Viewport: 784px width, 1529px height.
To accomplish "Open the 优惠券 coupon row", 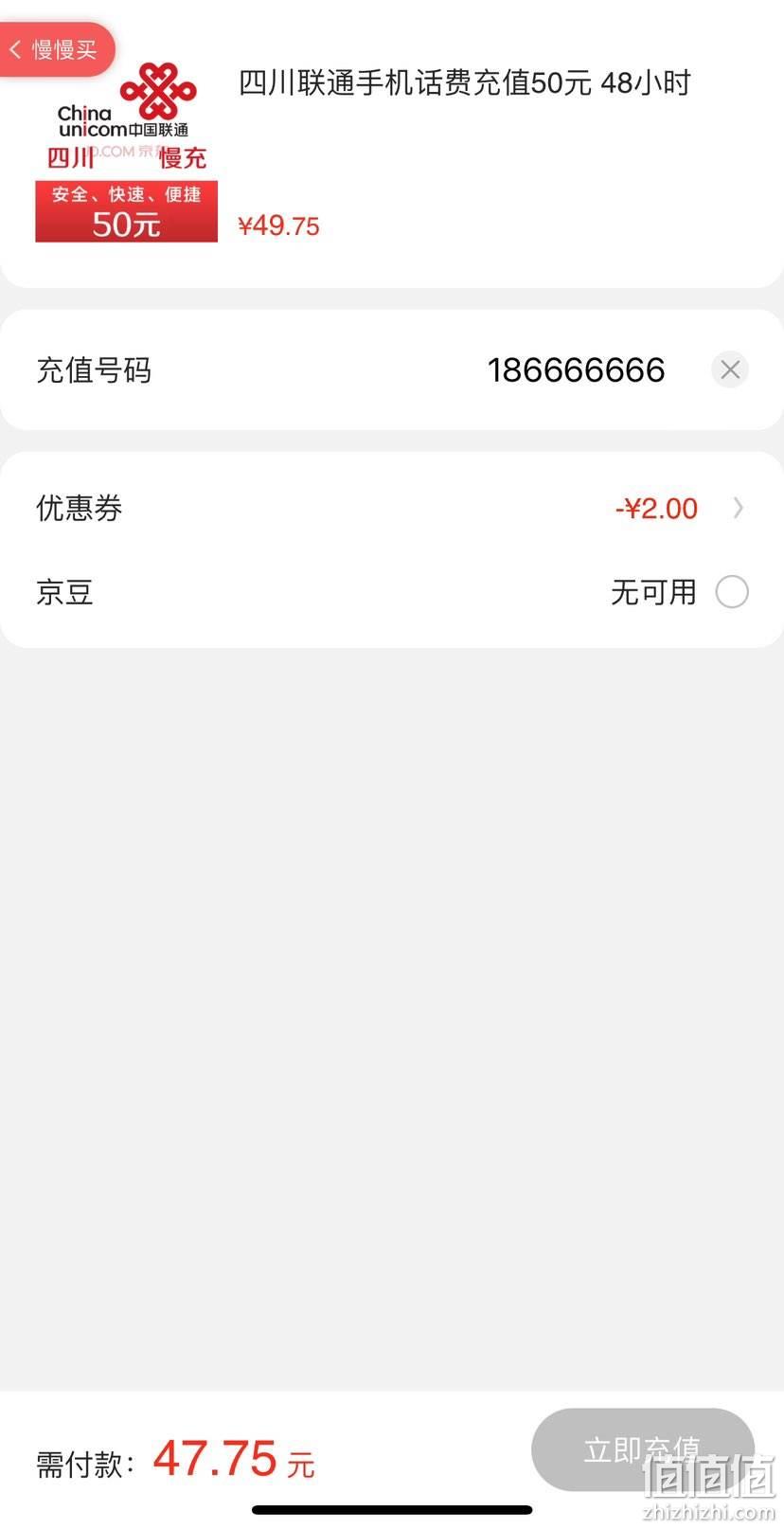I will [392, 509].
